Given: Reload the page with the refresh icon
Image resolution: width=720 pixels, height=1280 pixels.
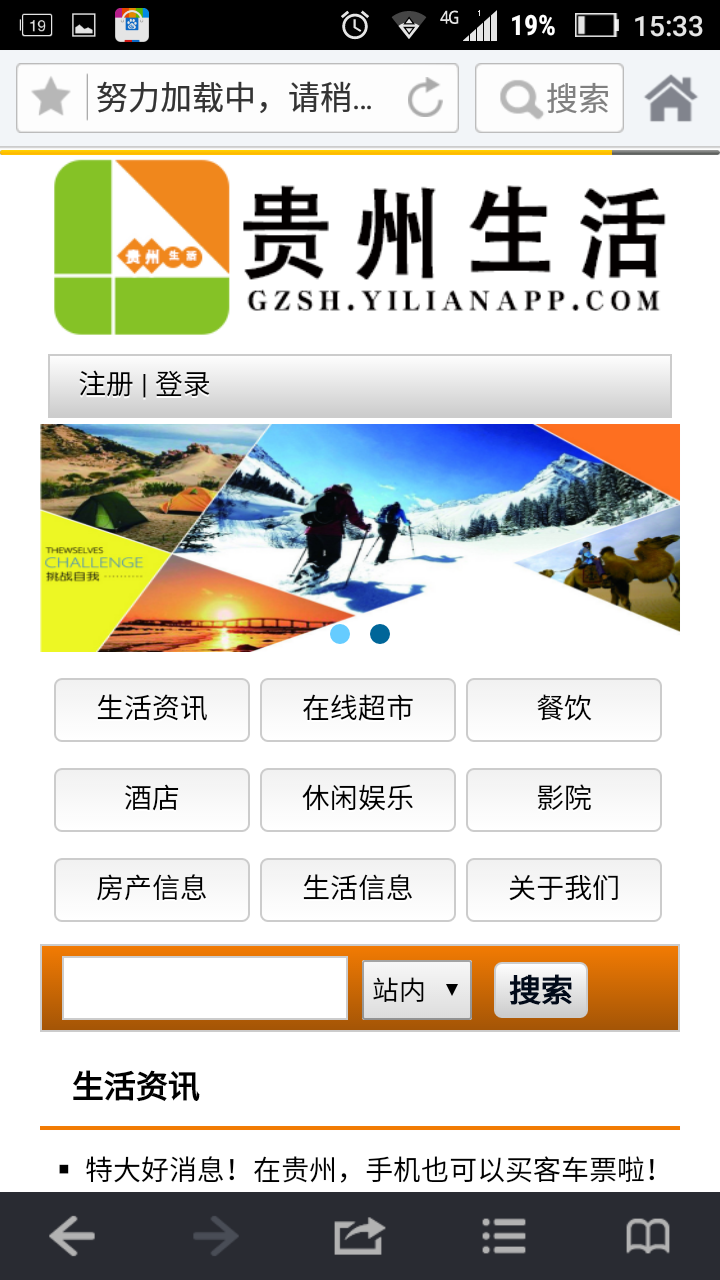Looking at the screenshot, I should [425, 98].
